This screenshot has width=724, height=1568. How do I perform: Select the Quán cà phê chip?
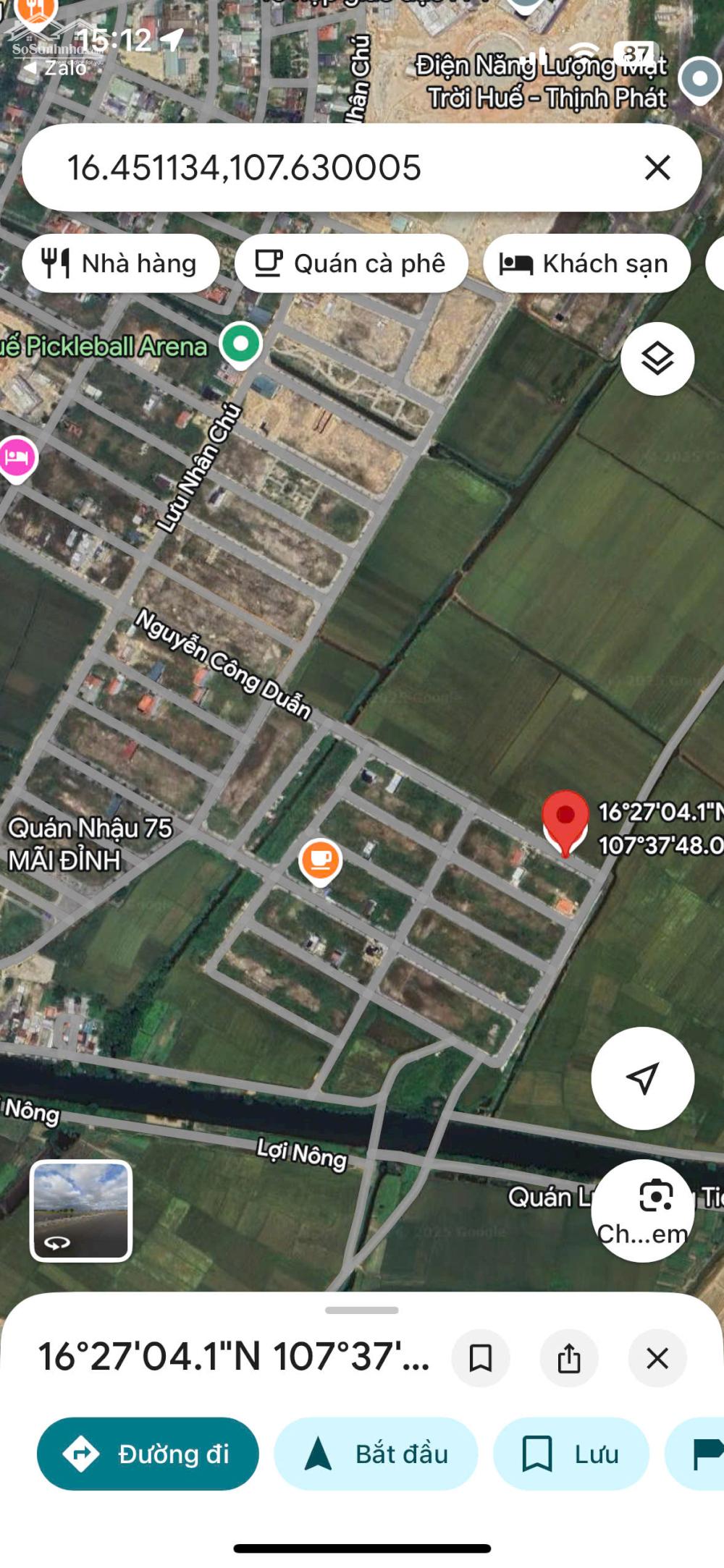tap(351, 263)
